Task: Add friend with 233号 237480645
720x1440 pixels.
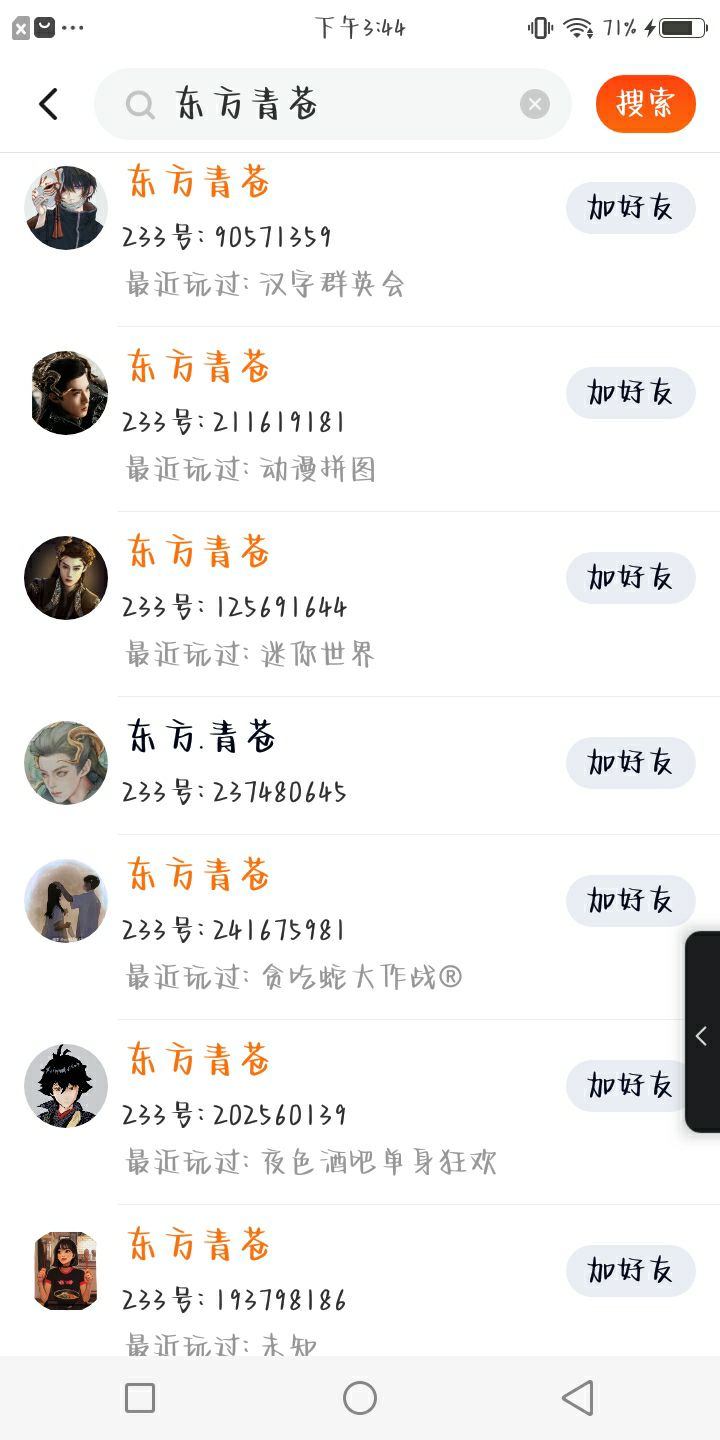Action: 630,762
